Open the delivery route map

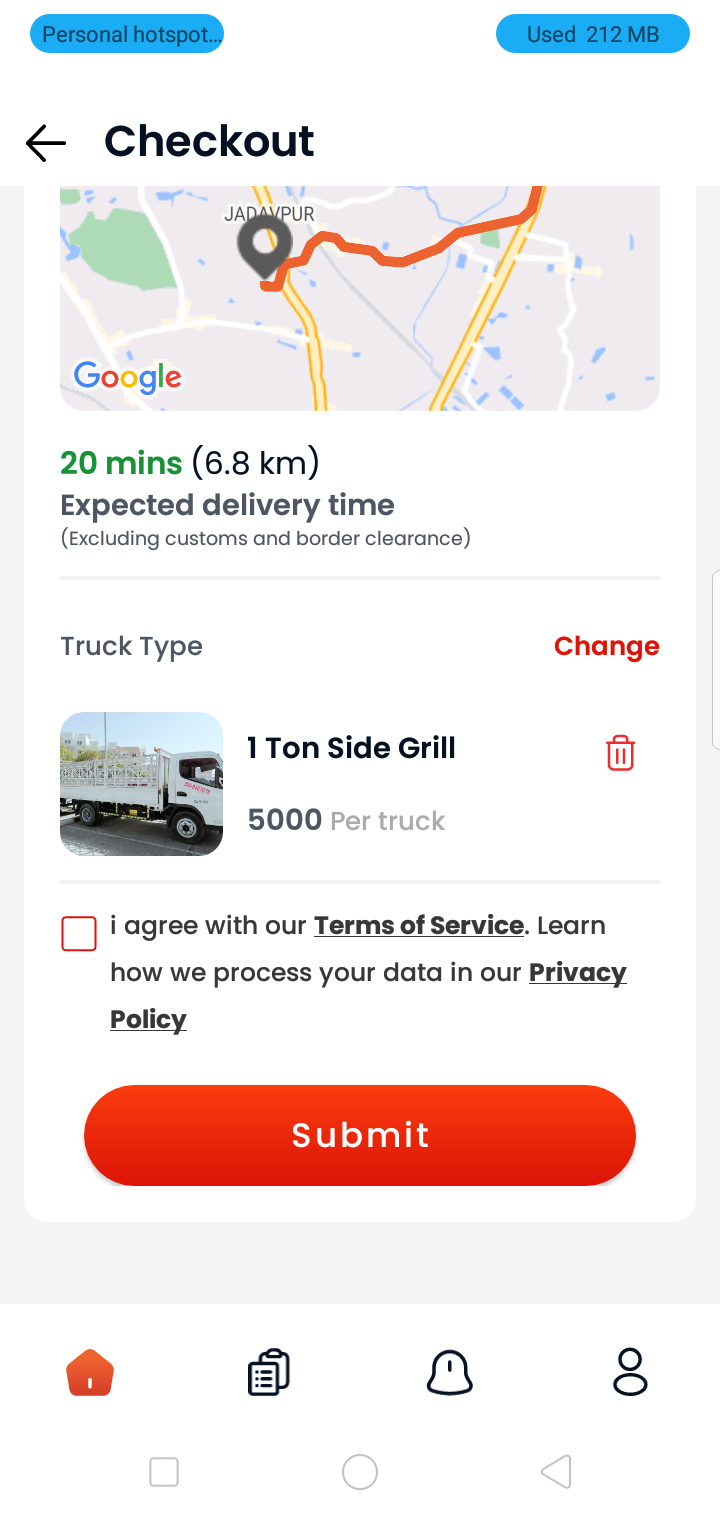point(360,298)
